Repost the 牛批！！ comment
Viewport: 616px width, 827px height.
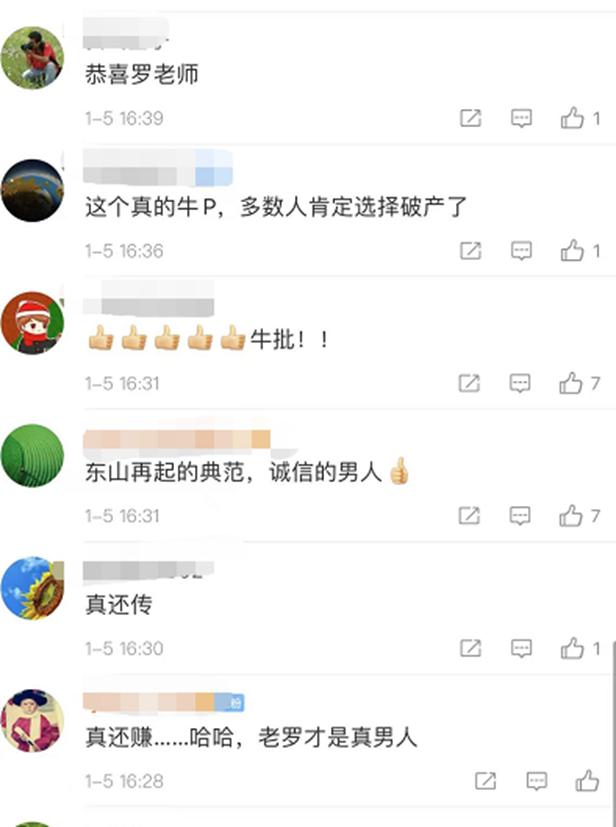coord(470,383)
